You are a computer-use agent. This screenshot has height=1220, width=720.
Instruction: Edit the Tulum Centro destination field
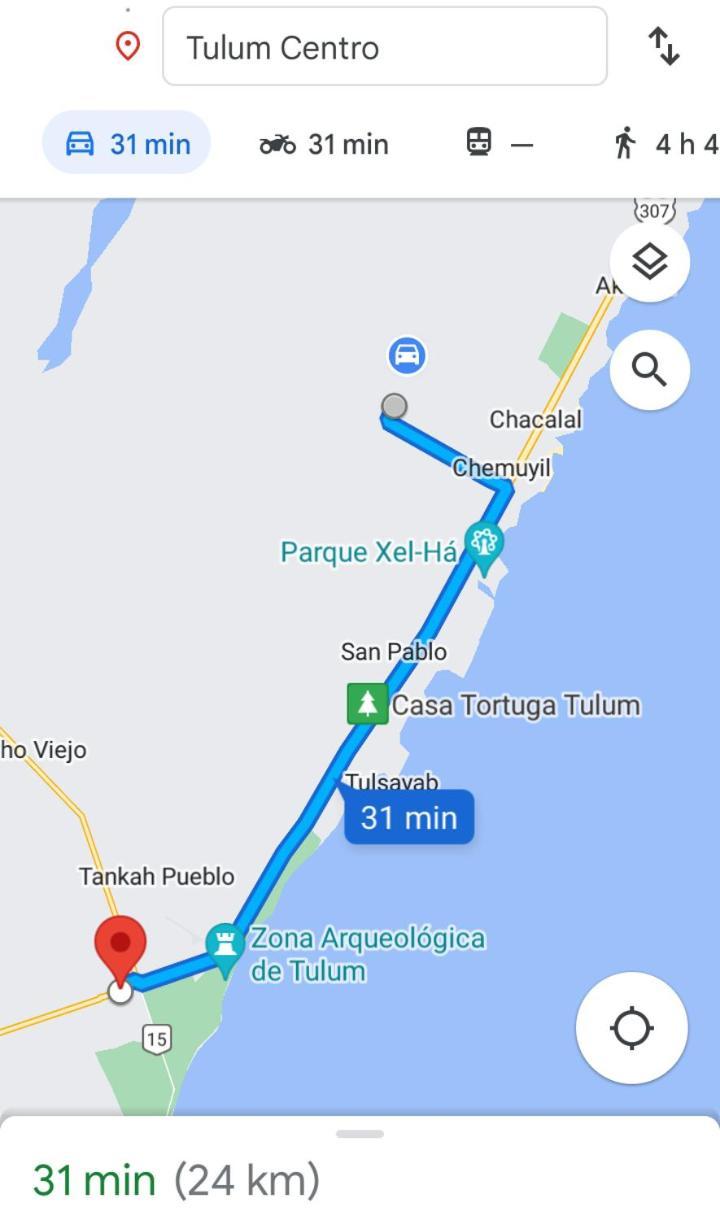384,47
